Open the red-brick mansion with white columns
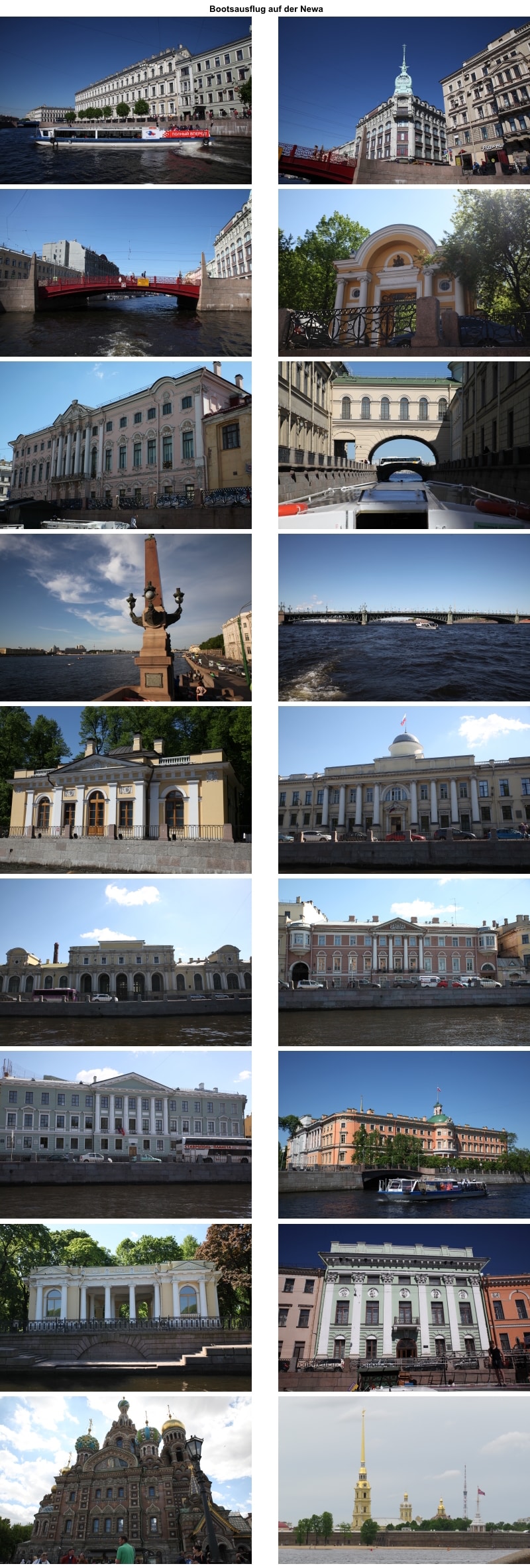 point(403,962)
